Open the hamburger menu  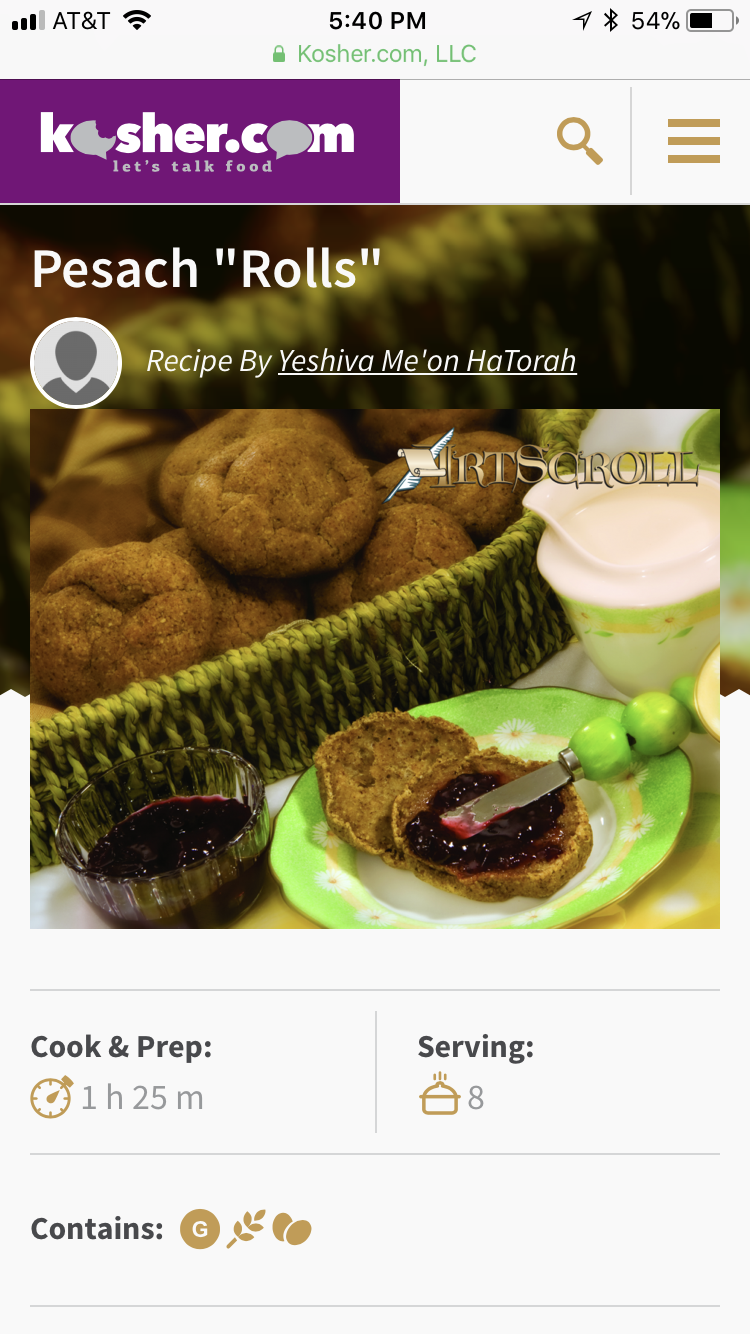tap(693, 141)
